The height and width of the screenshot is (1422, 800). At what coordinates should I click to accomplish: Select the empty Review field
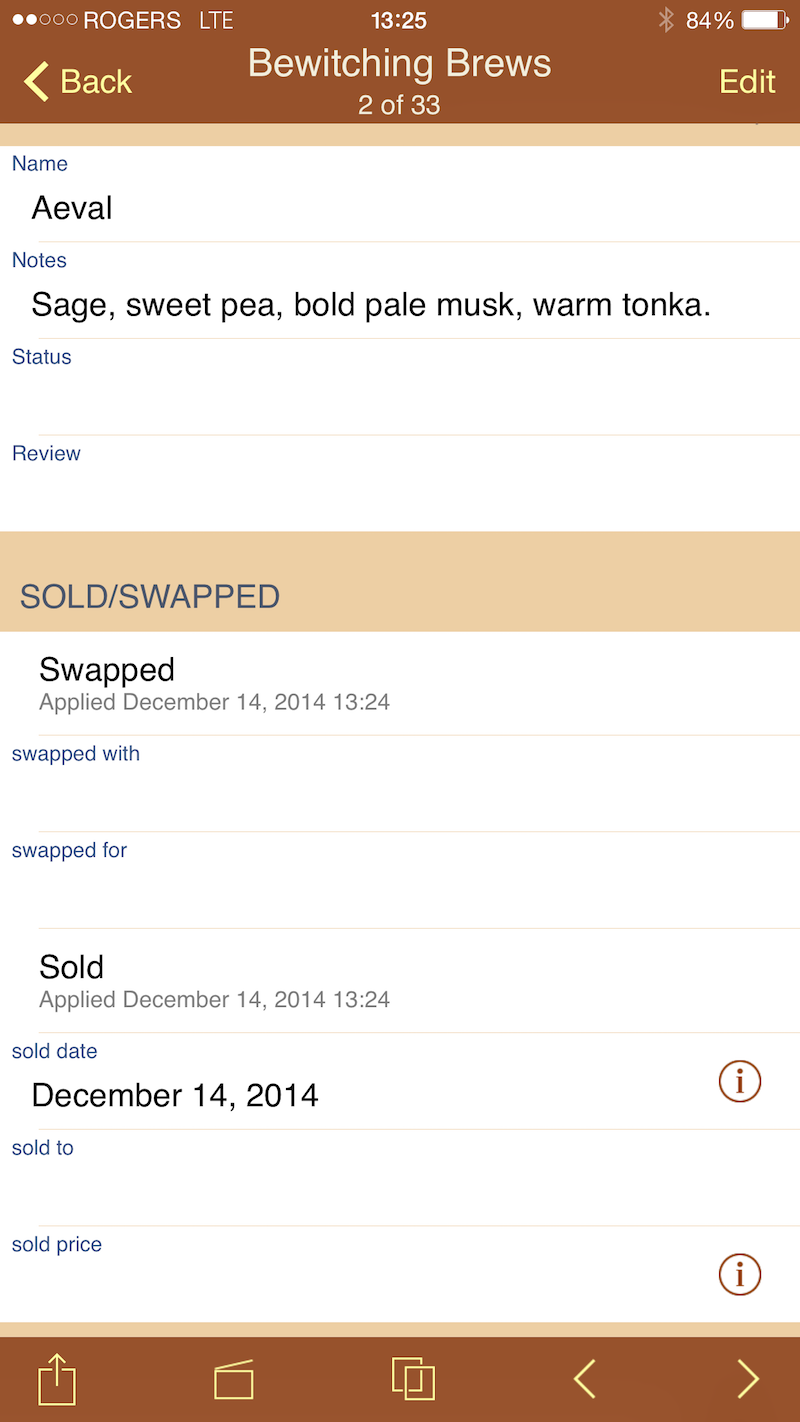click(x=400, y=484)
